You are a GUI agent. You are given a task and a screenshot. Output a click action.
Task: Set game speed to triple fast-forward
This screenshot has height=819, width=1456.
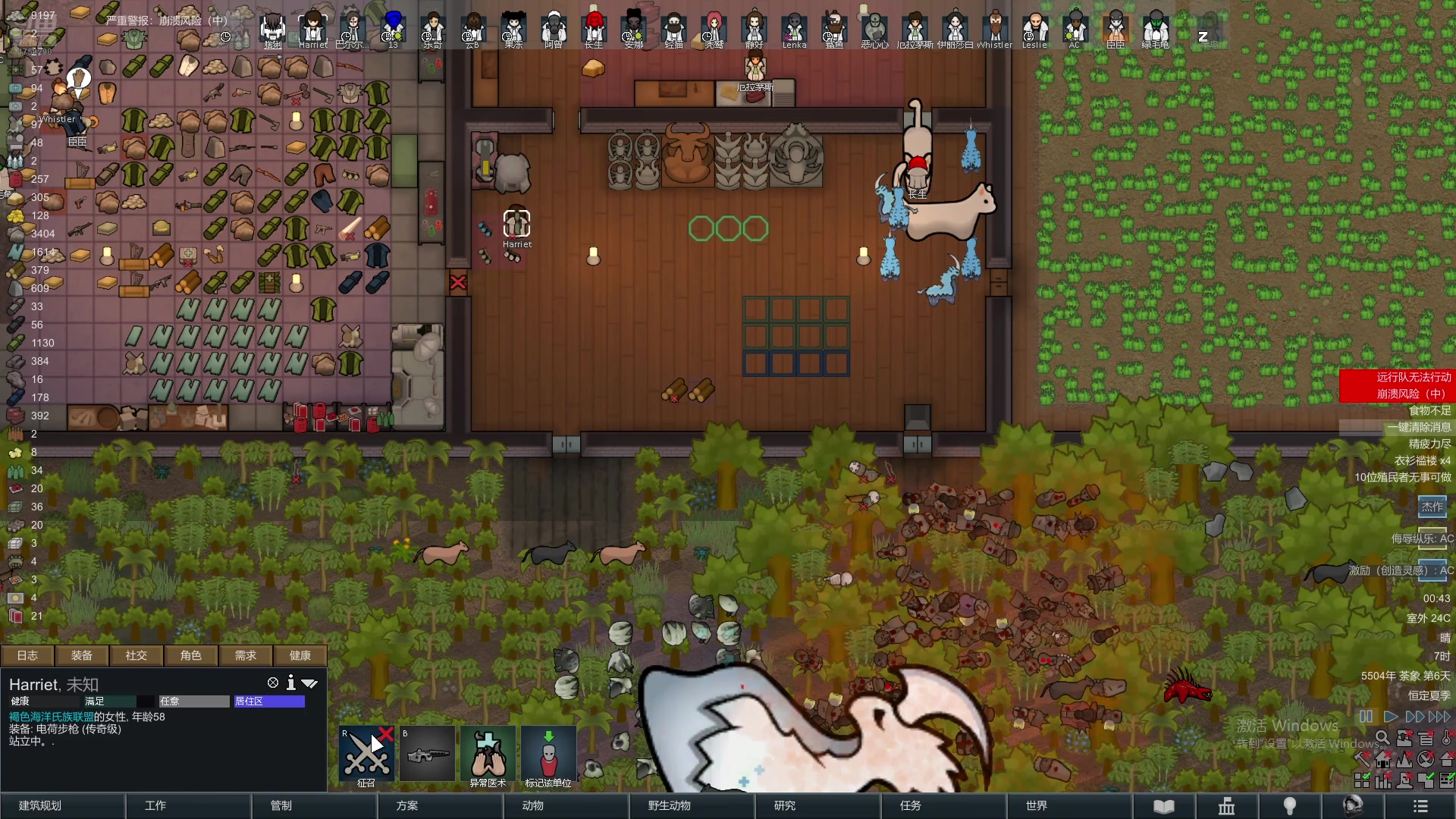[1439, 717]
